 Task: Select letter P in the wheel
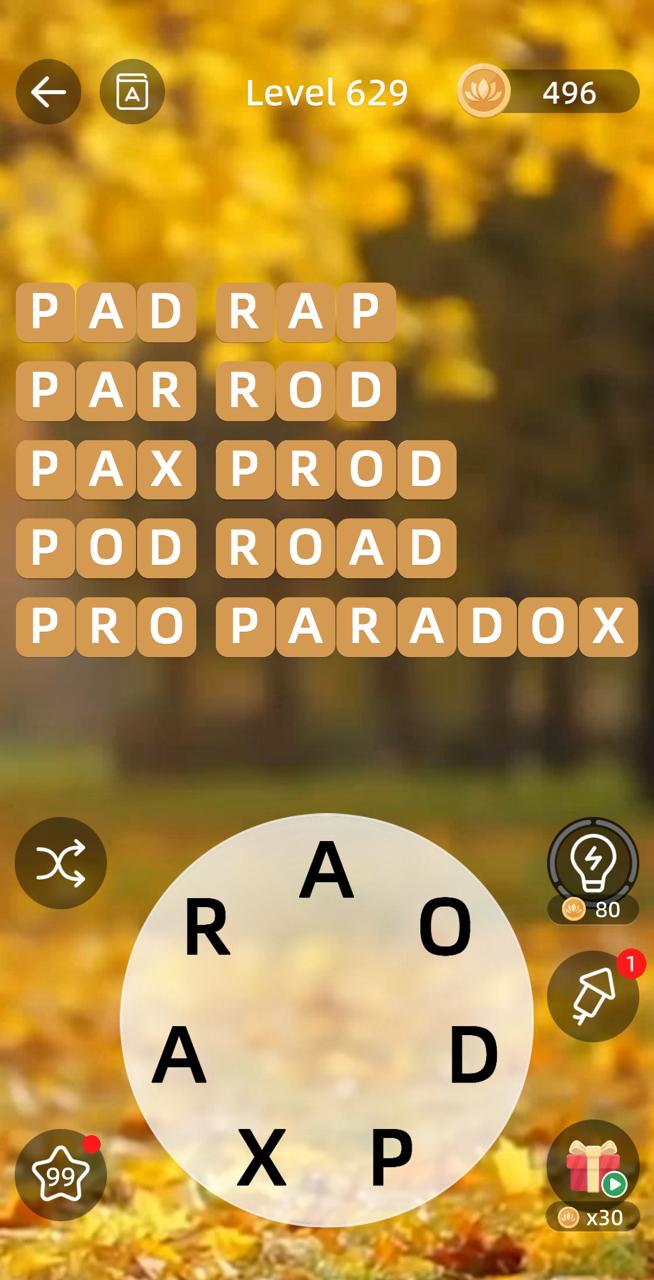[x=391, y=1157]
